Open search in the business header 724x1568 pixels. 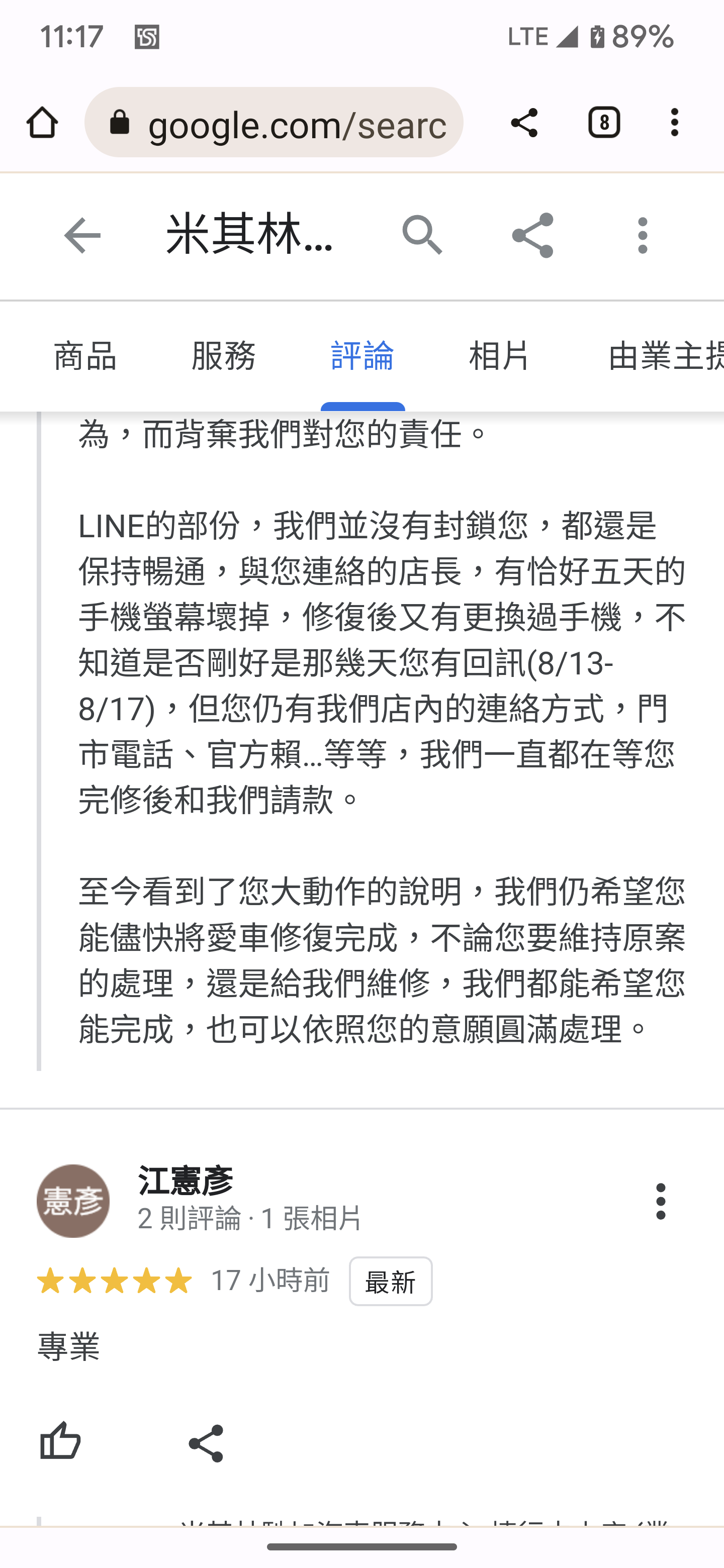tap(423, 236)
